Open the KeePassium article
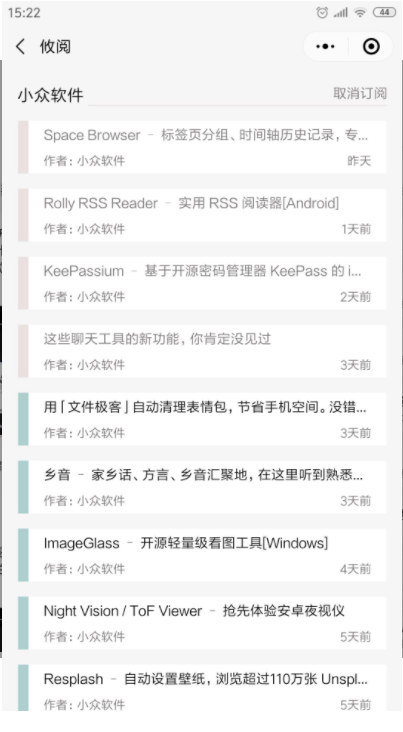This screenshot has width=403, height=732. [202, 283]
